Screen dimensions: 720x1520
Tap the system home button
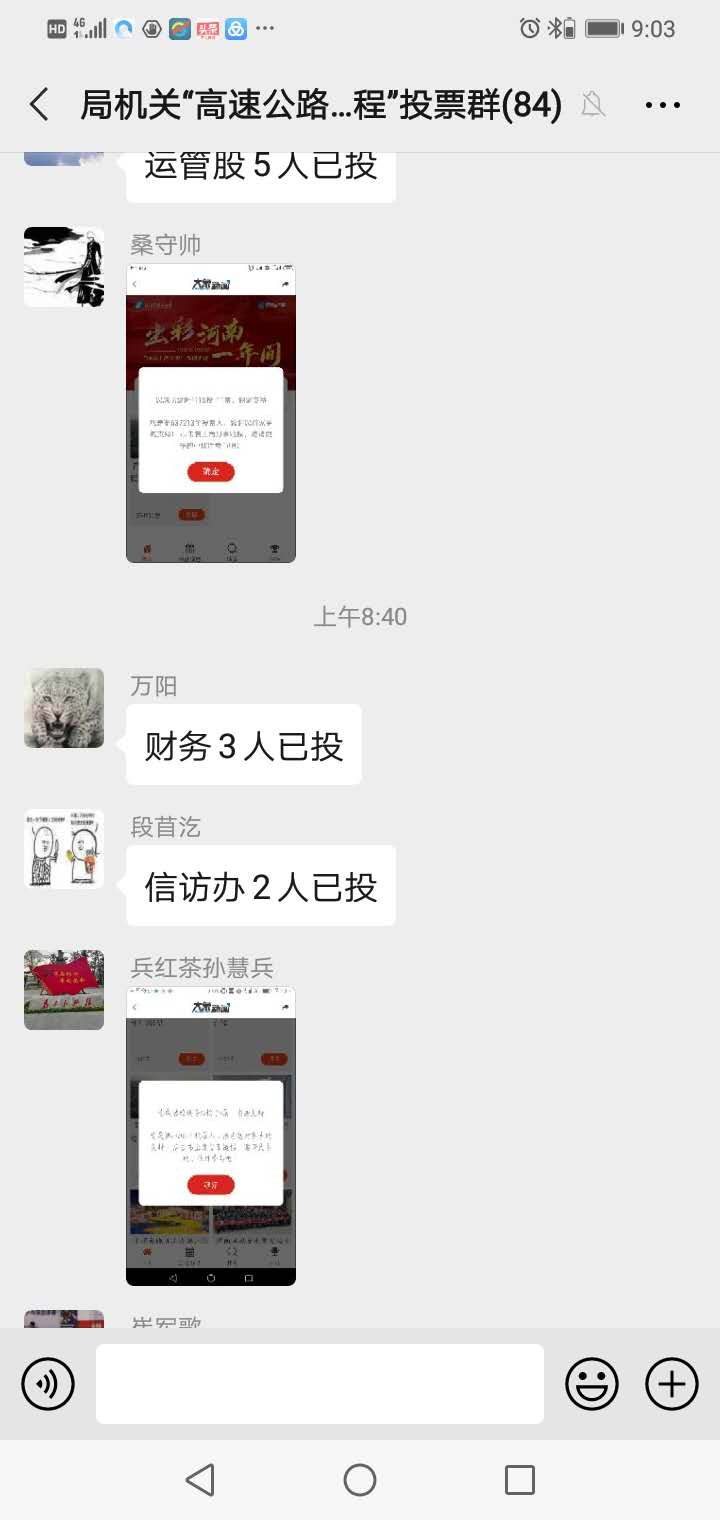pyautogui.click(x=360, y=1480)
